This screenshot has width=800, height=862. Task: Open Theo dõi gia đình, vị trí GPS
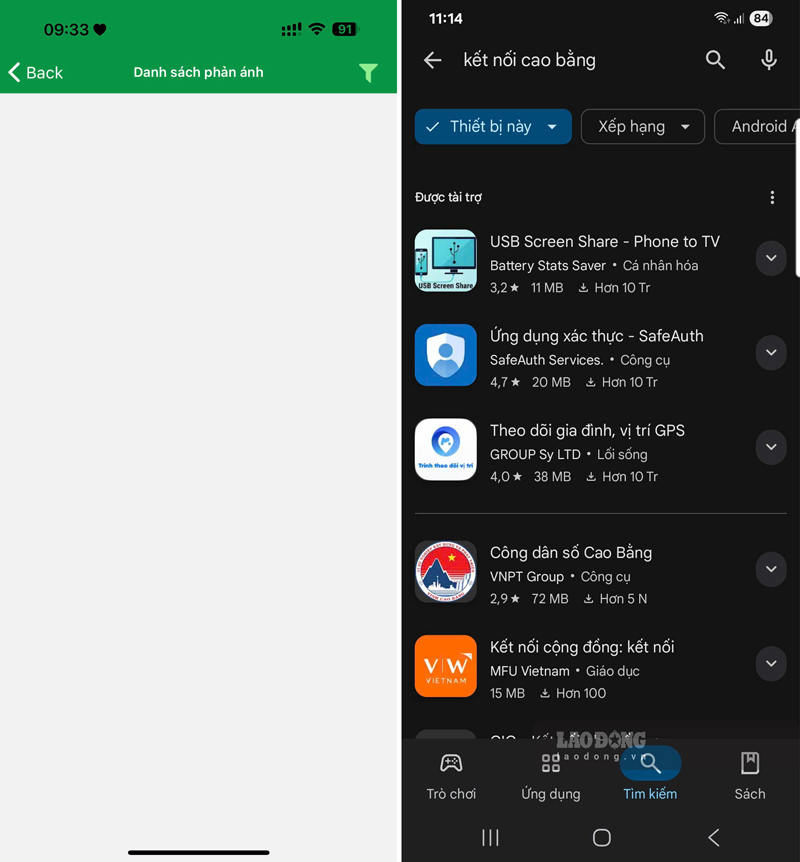[x=587, y=431]
